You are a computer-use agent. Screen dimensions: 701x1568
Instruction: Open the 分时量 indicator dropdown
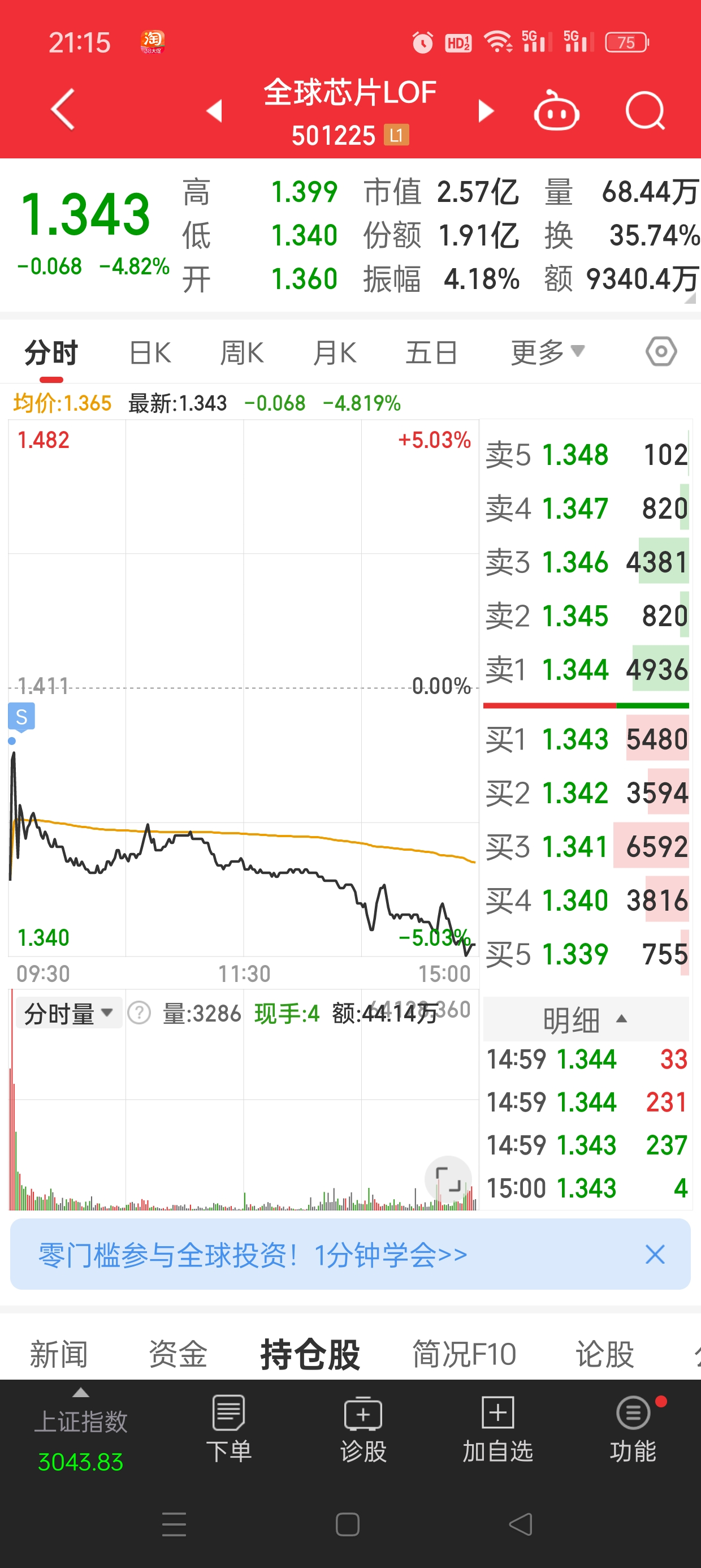click(68, 1014)
